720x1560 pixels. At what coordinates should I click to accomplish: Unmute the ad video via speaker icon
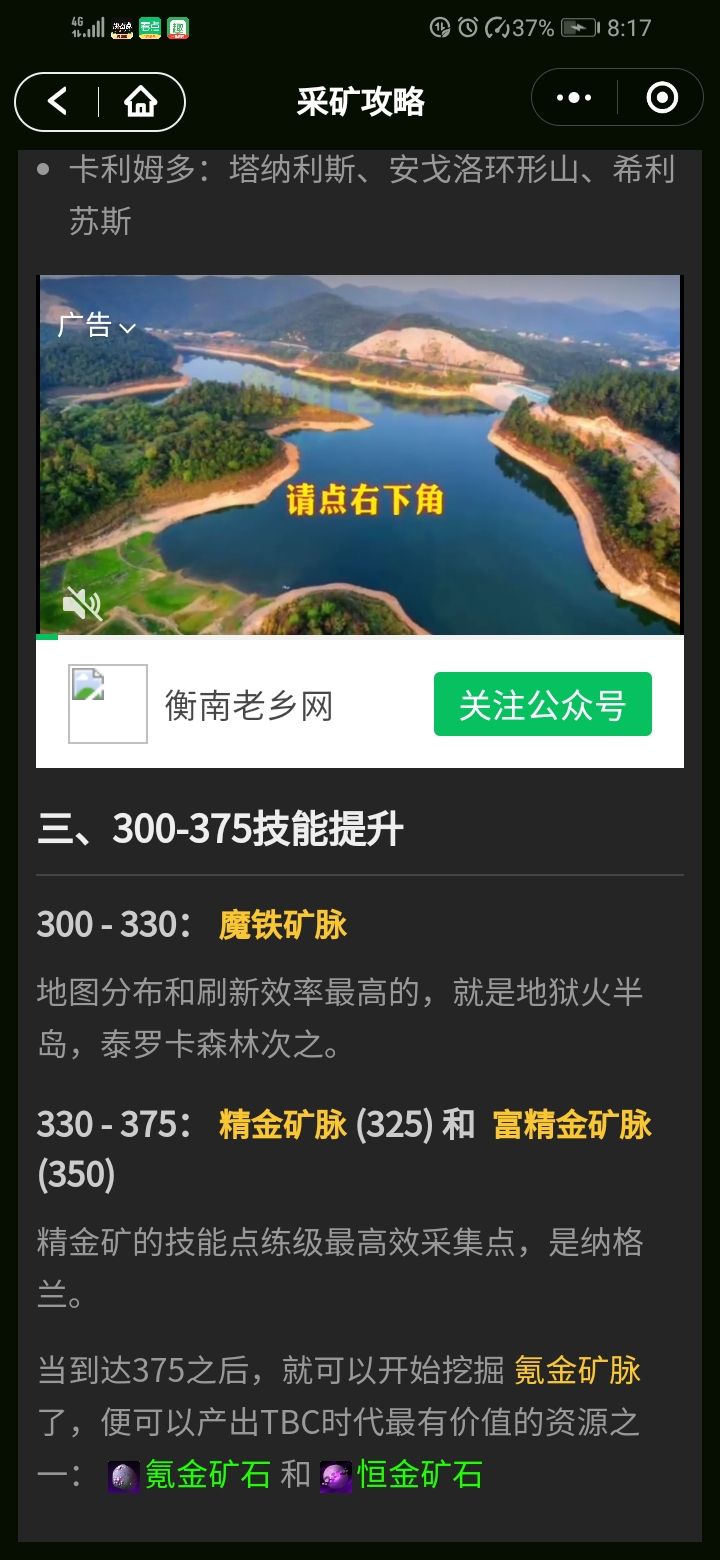pyautogui.click(x=82, y=602)
